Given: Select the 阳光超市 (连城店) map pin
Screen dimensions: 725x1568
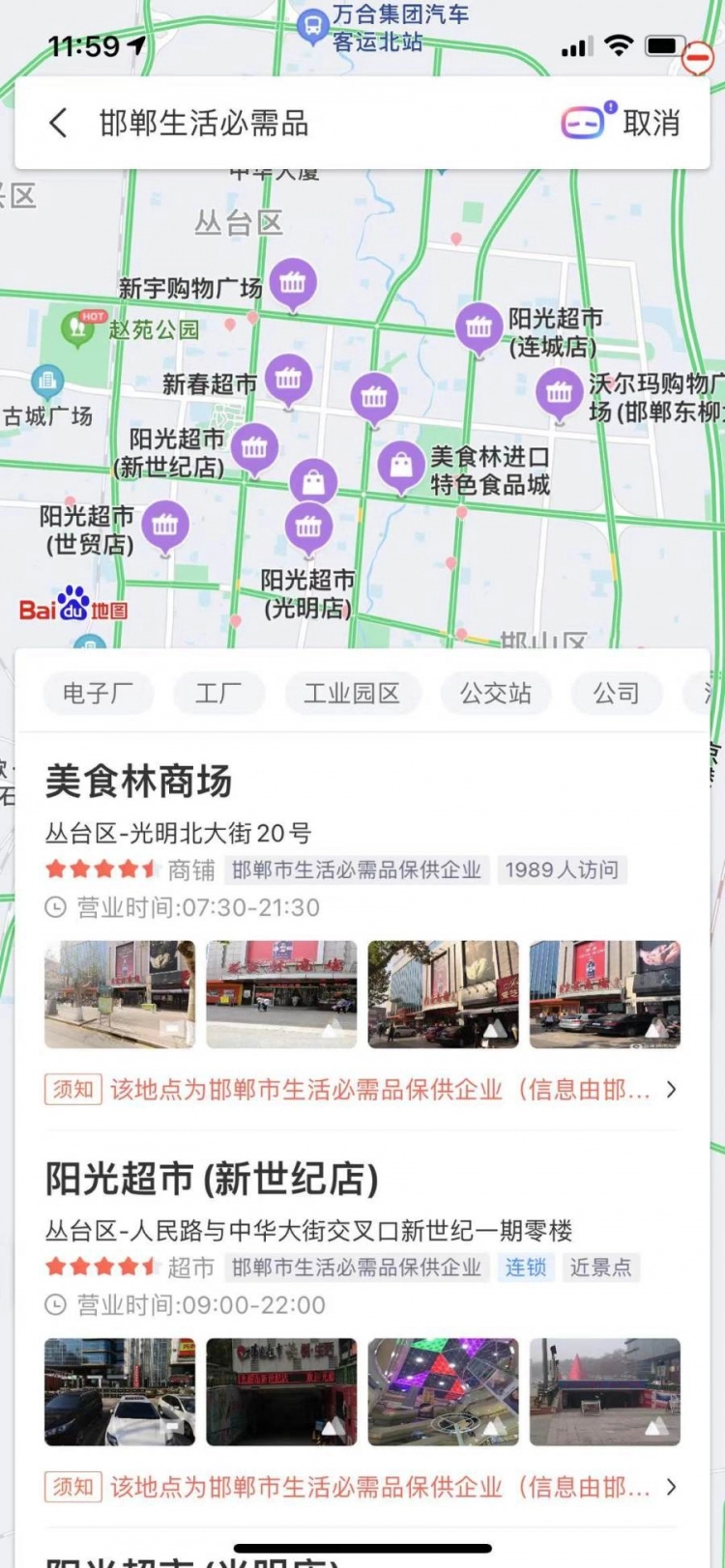Looking at the screenshot, I should (478, 328).
